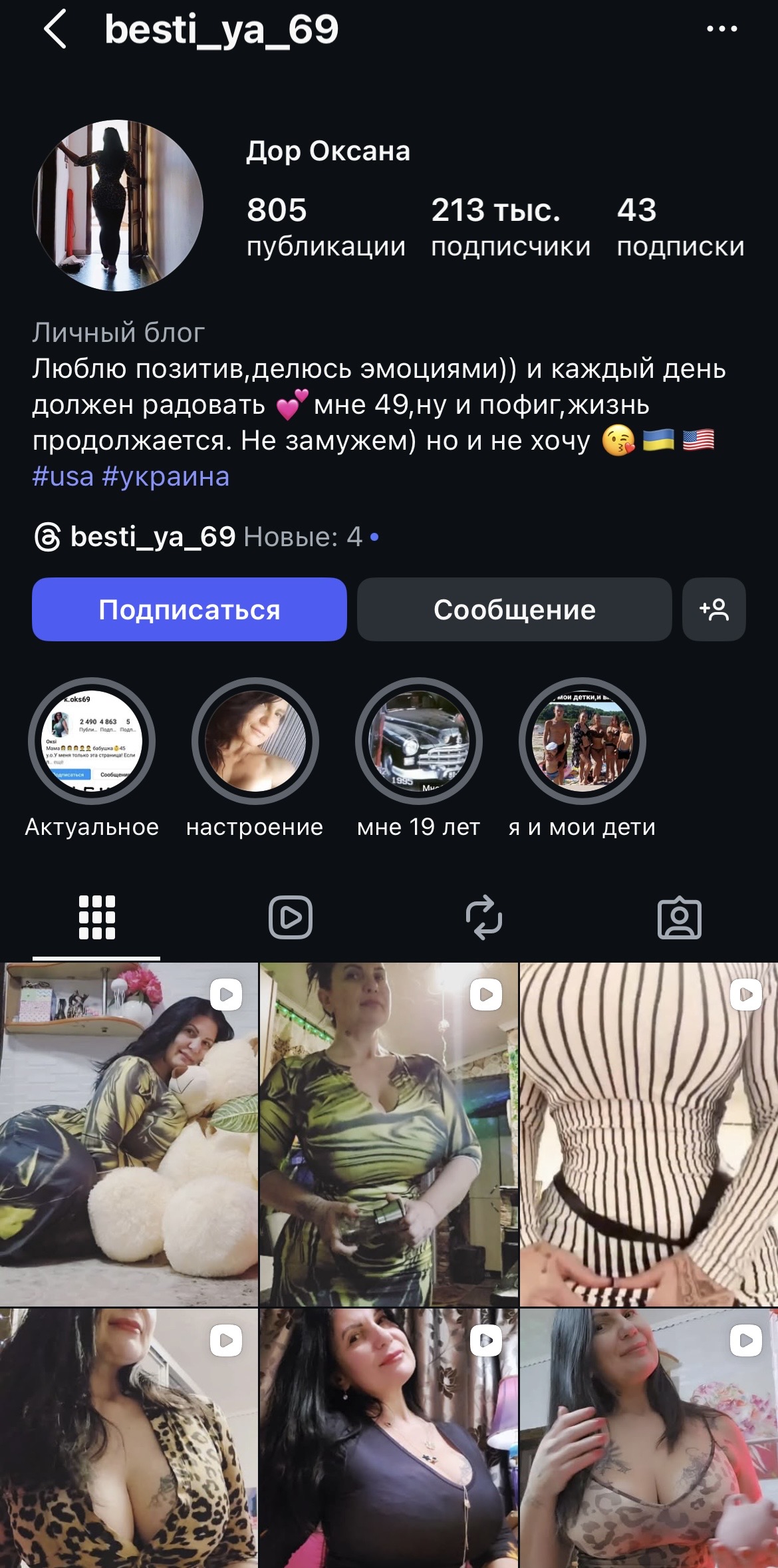This screenshot has width=778, height=1568.
Task: View the Актуальное story highlight
Action: click(x=92, y=741)
